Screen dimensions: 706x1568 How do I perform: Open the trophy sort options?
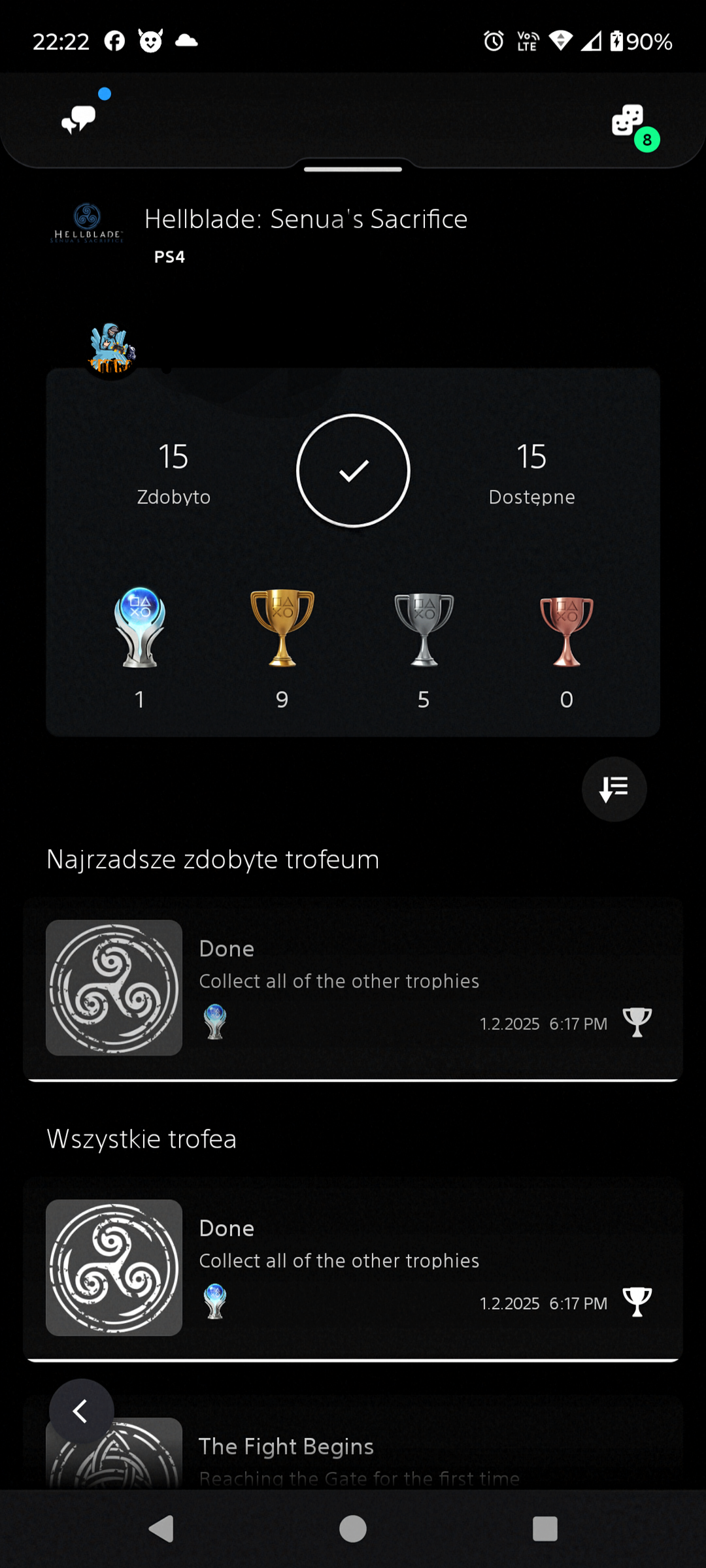click(614, 789)
